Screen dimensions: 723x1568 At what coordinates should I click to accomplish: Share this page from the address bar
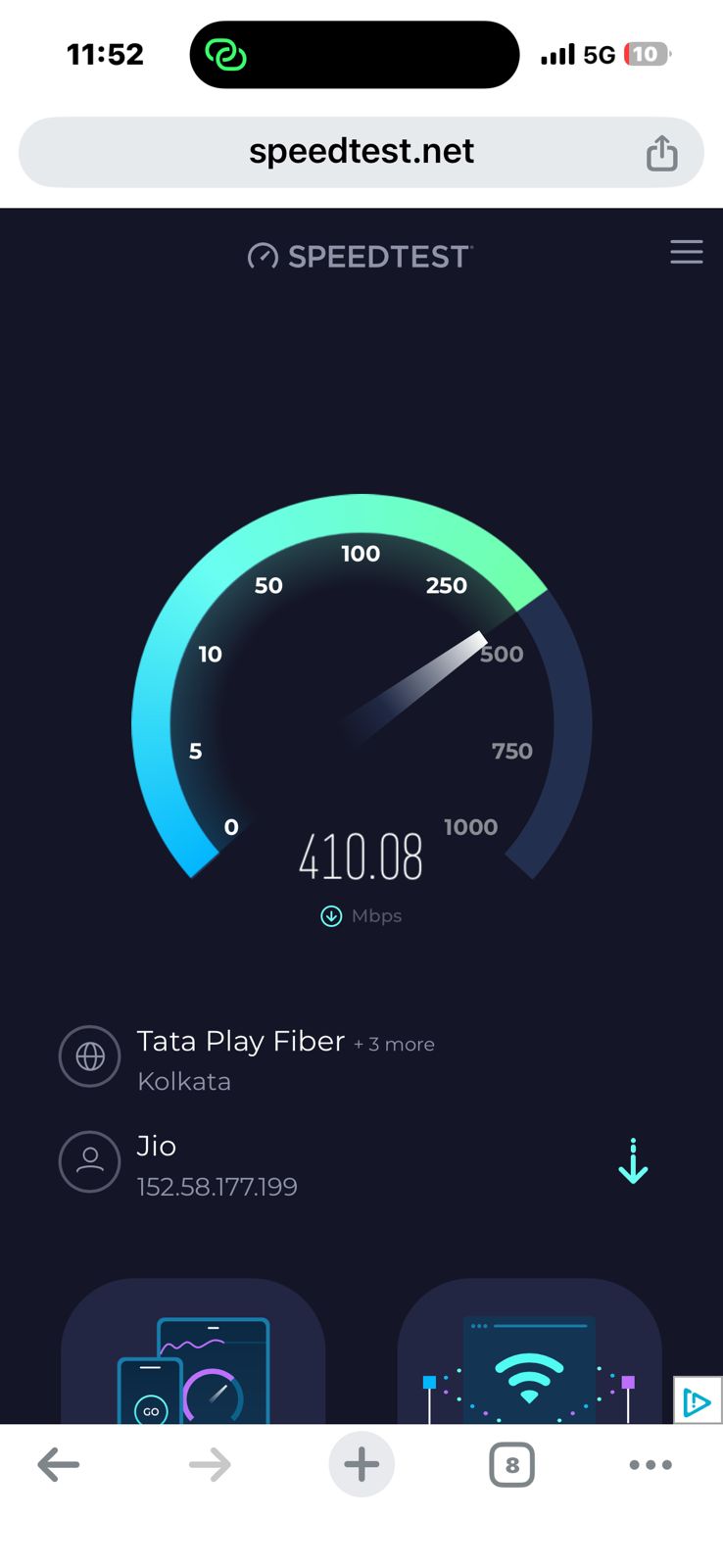tap(661, 153)
